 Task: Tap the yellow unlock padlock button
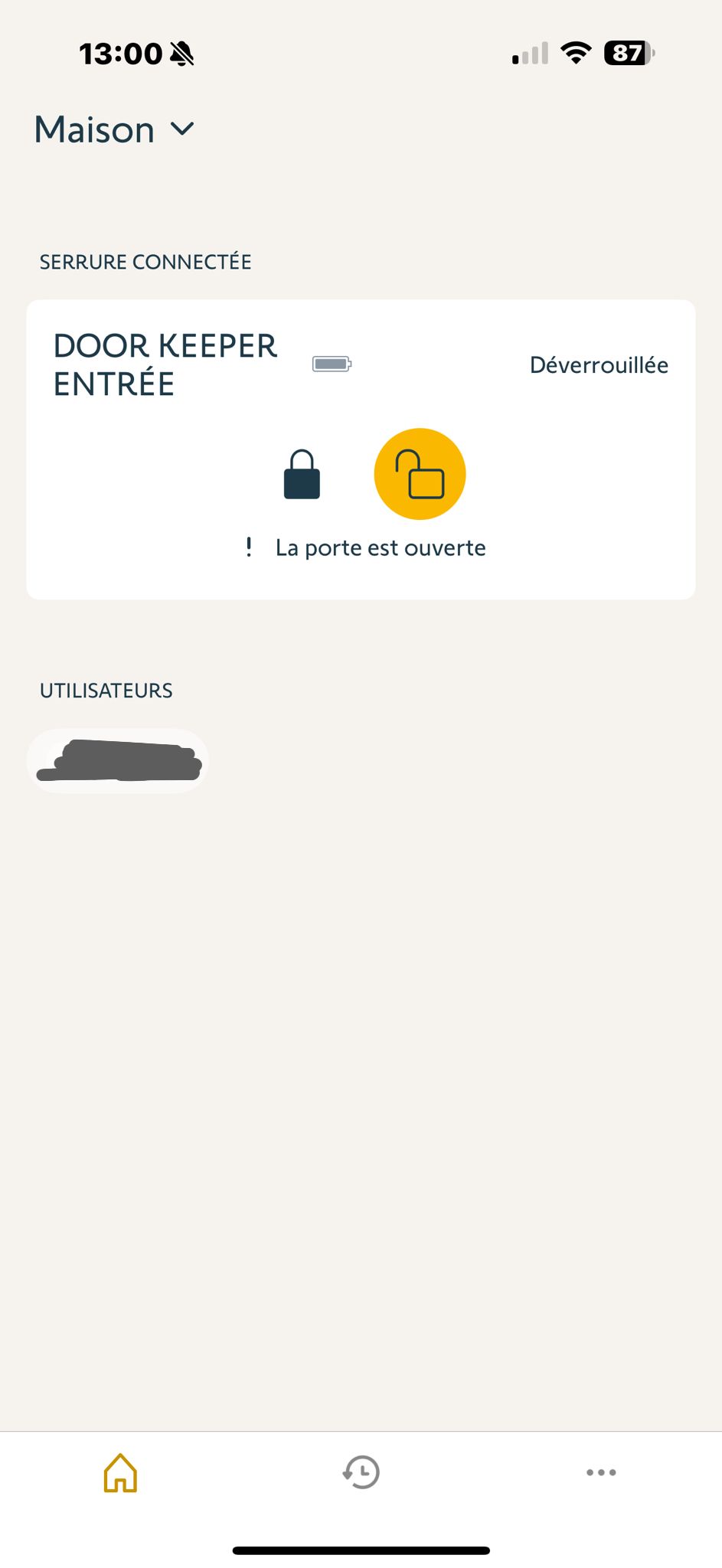coord(420,474)
